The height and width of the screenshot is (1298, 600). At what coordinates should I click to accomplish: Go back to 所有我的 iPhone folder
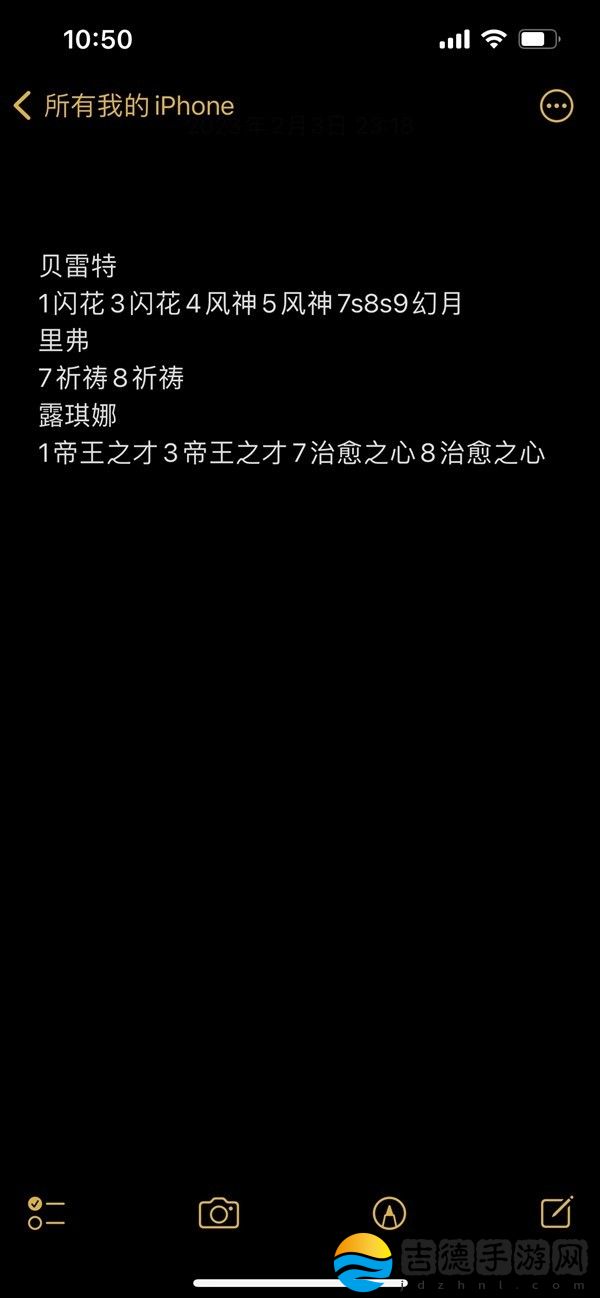(122, 106)
